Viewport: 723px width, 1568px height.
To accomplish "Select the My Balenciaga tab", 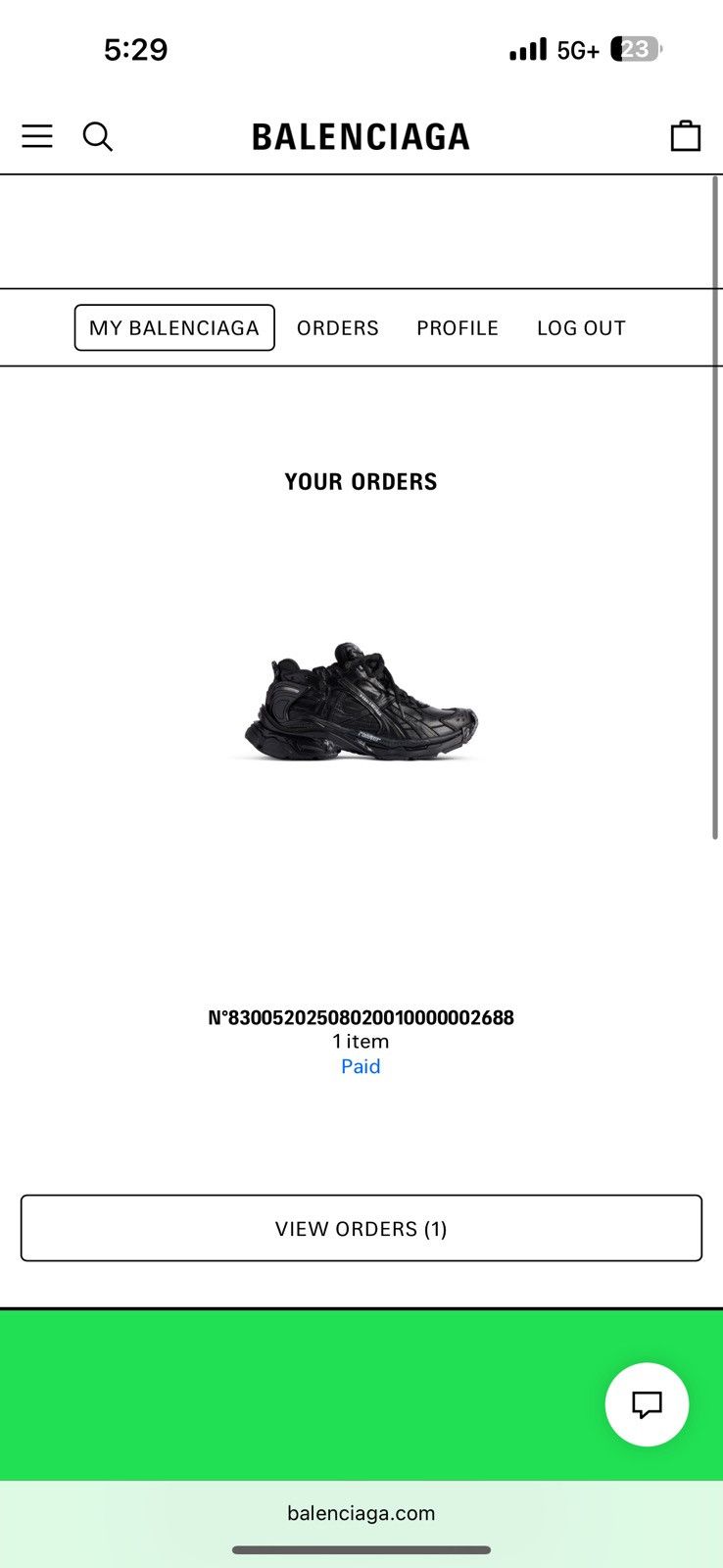I will pyautogui.click(x=174, y=327).
